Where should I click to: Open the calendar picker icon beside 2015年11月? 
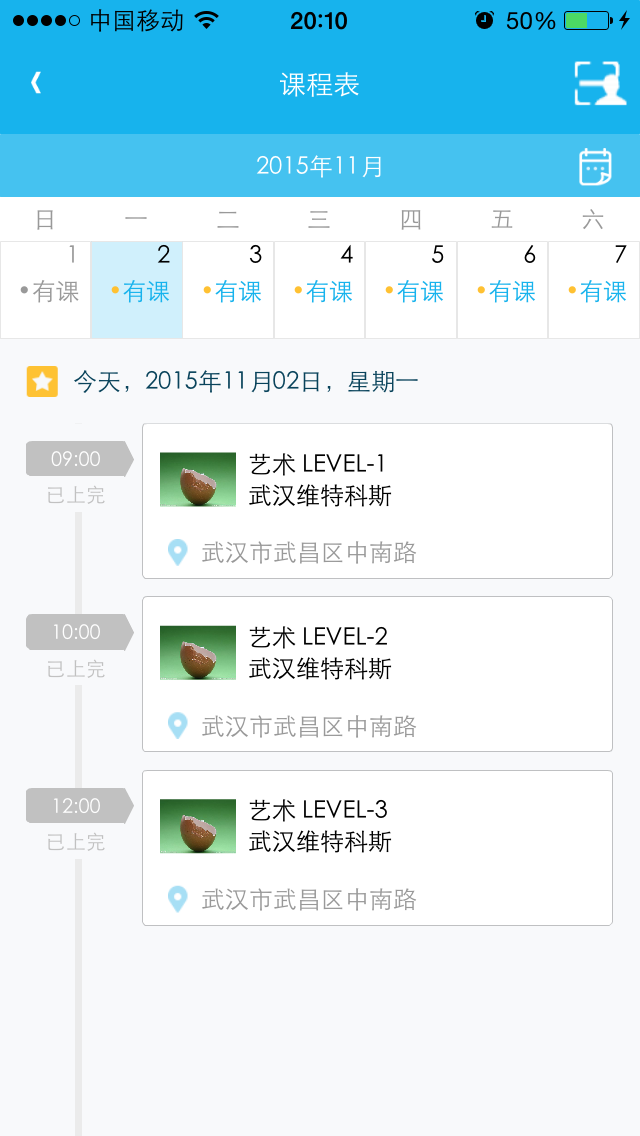[595, 166]
